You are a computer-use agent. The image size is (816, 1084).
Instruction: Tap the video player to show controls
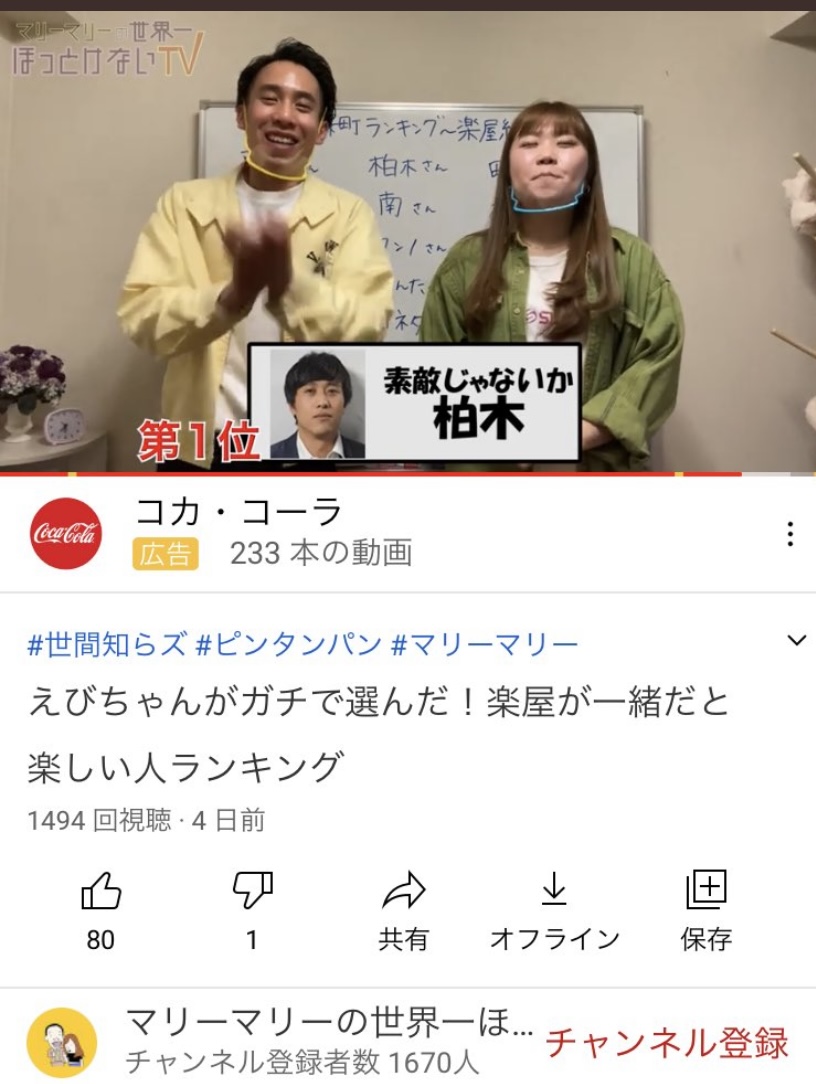(x=408, y=240)
